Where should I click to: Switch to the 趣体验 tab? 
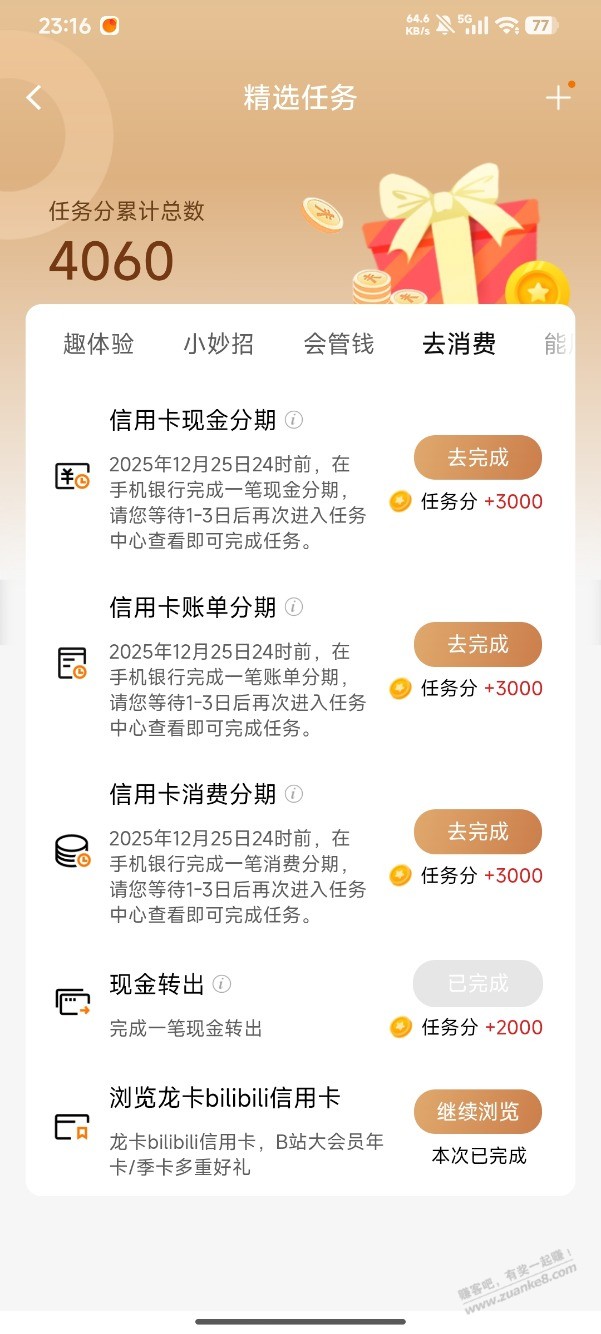[98, 344]
